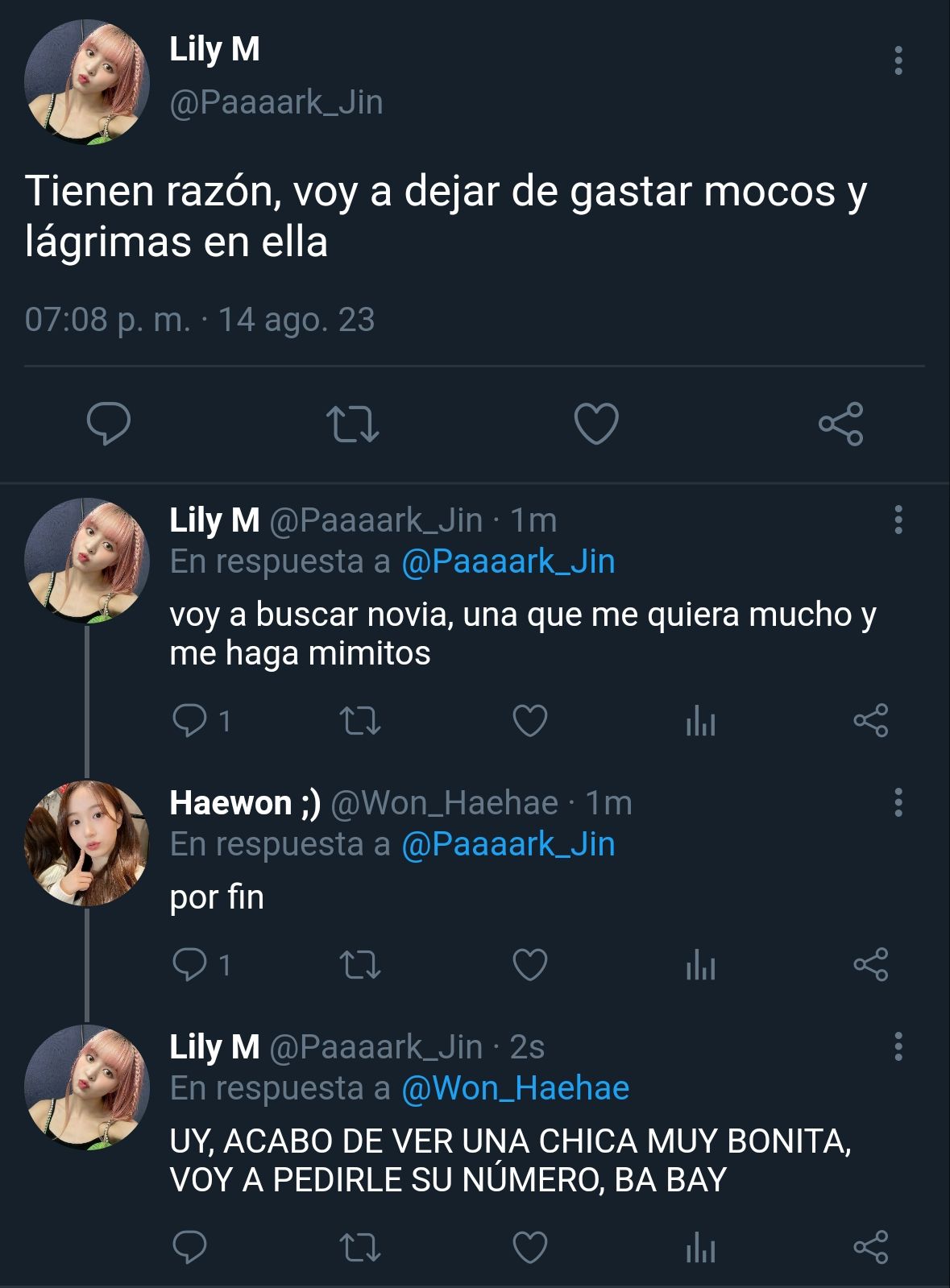Retweet the reply about buscar novia

coord(359,721)
